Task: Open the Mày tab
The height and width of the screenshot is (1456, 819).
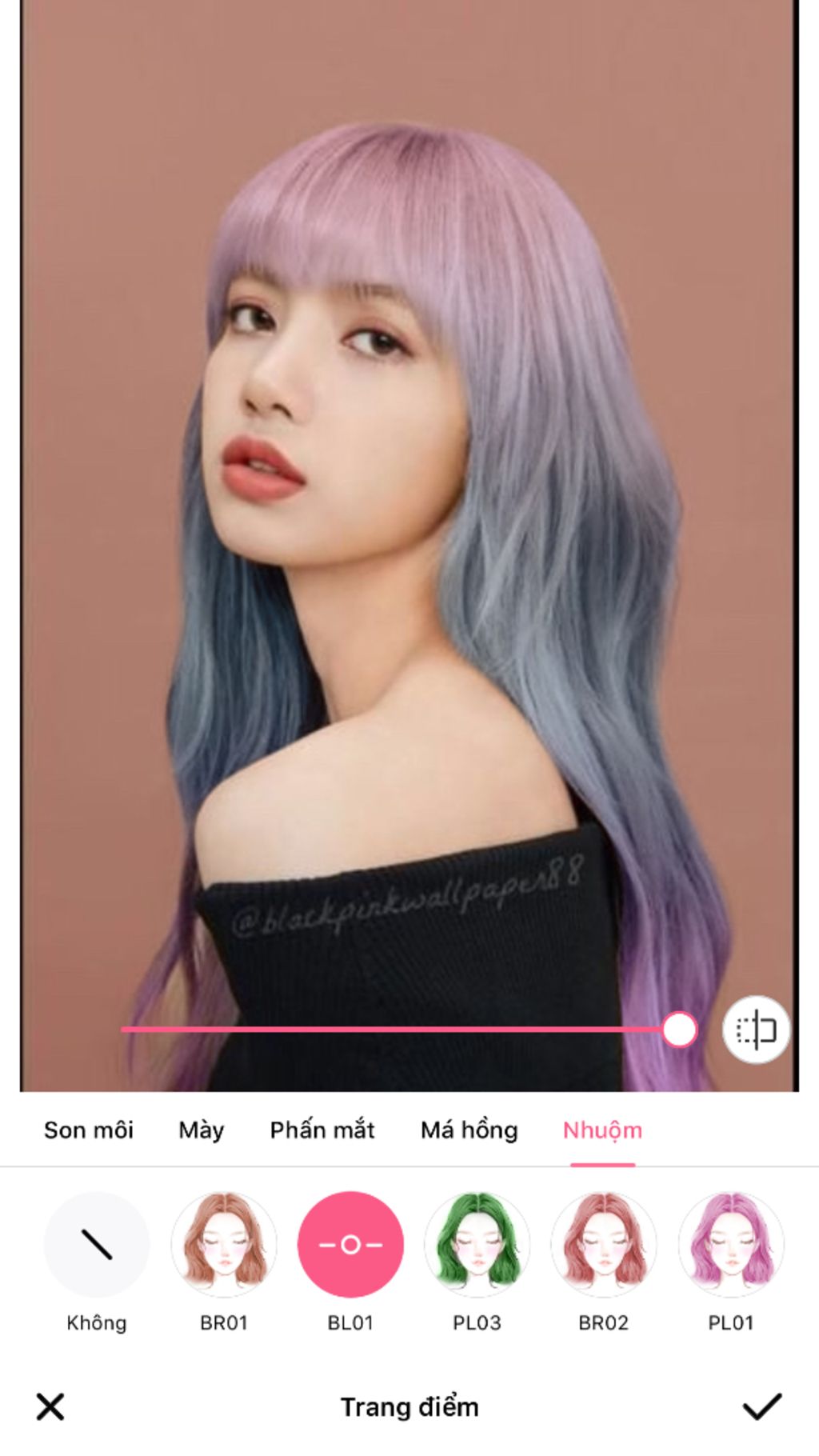Action: 201,1130
